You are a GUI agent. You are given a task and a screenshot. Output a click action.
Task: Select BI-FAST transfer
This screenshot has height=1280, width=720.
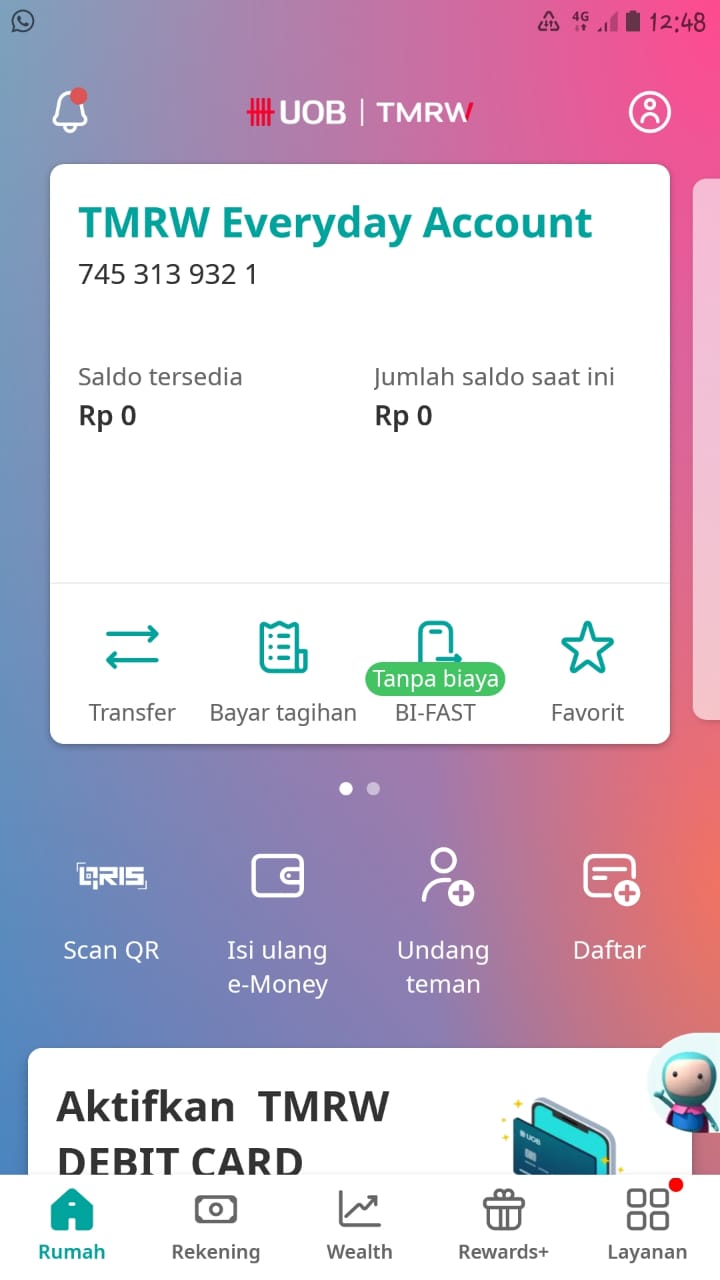tap(435, 672)
